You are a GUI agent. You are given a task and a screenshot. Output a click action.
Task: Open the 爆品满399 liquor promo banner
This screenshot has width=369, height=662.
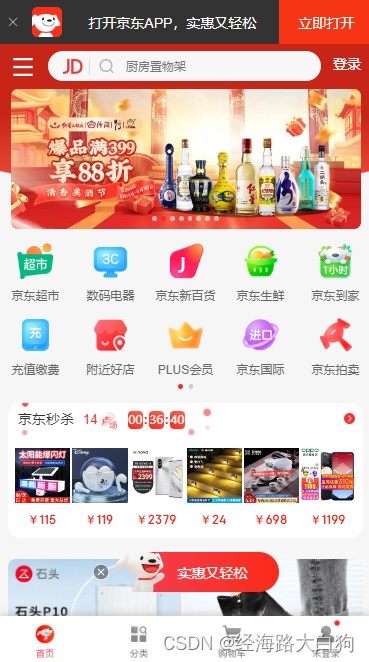tap(186, 159)
